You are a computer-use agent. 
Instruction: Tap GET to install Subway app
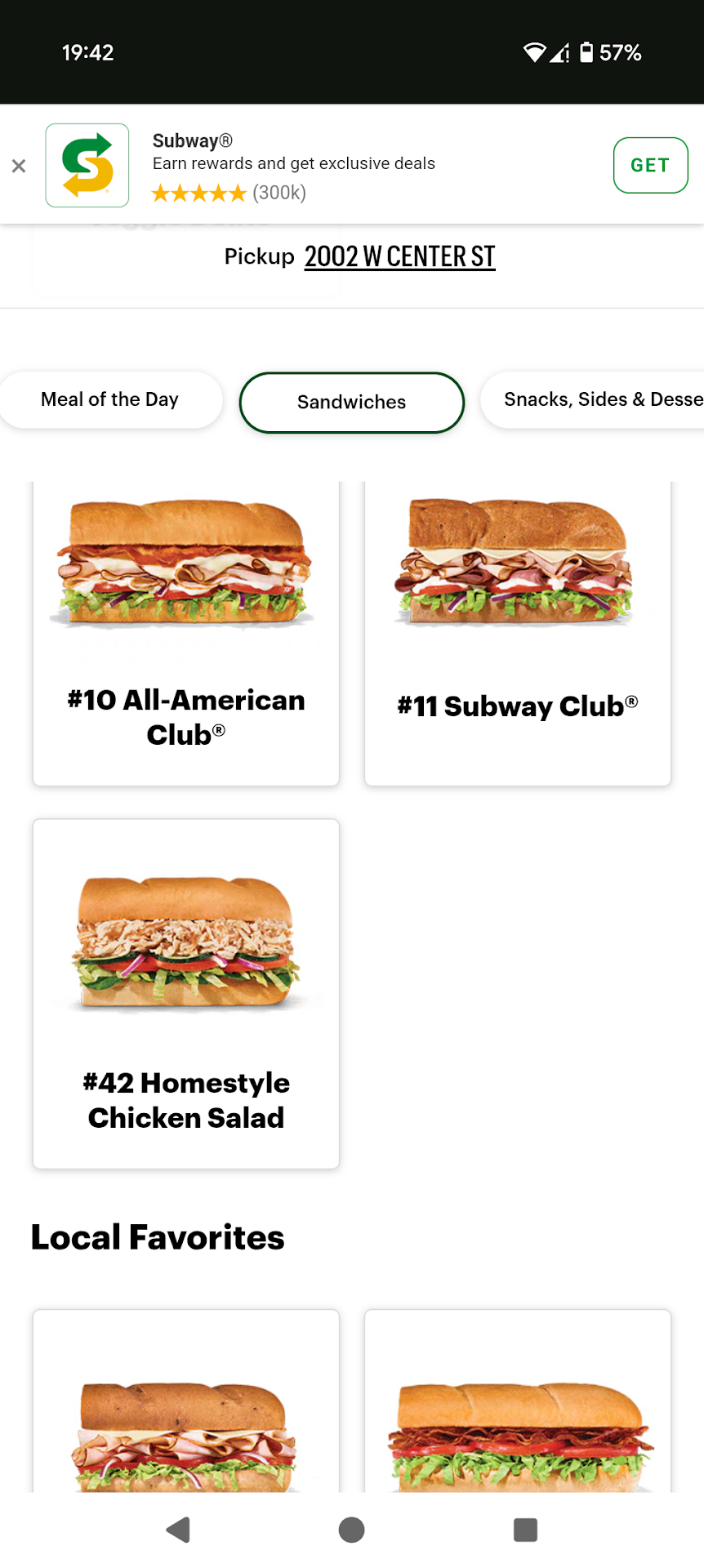pos(650,165)
